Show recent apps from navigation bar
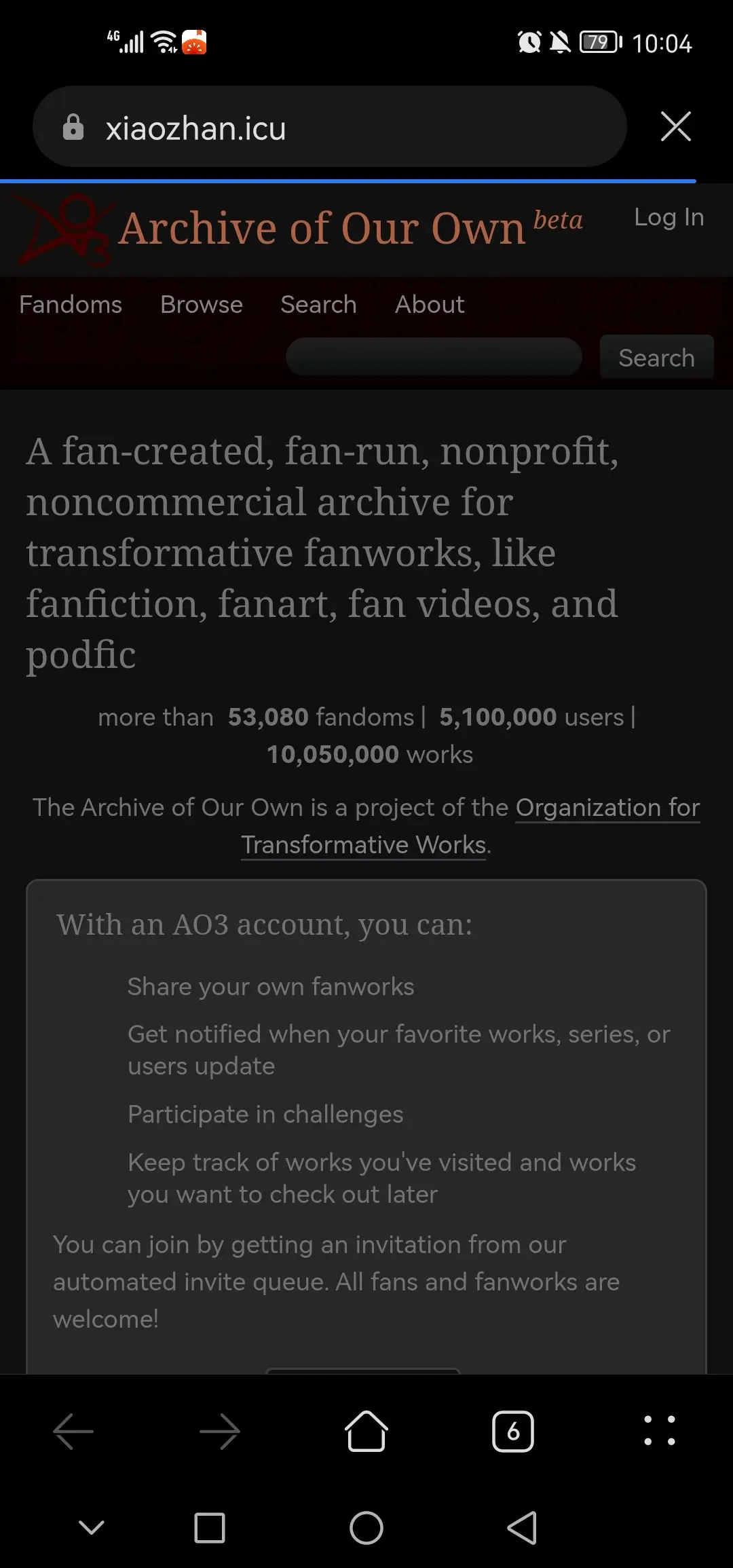This screenshot has height=1568, width=733. pyautogui.click(x=210, y=1528)
